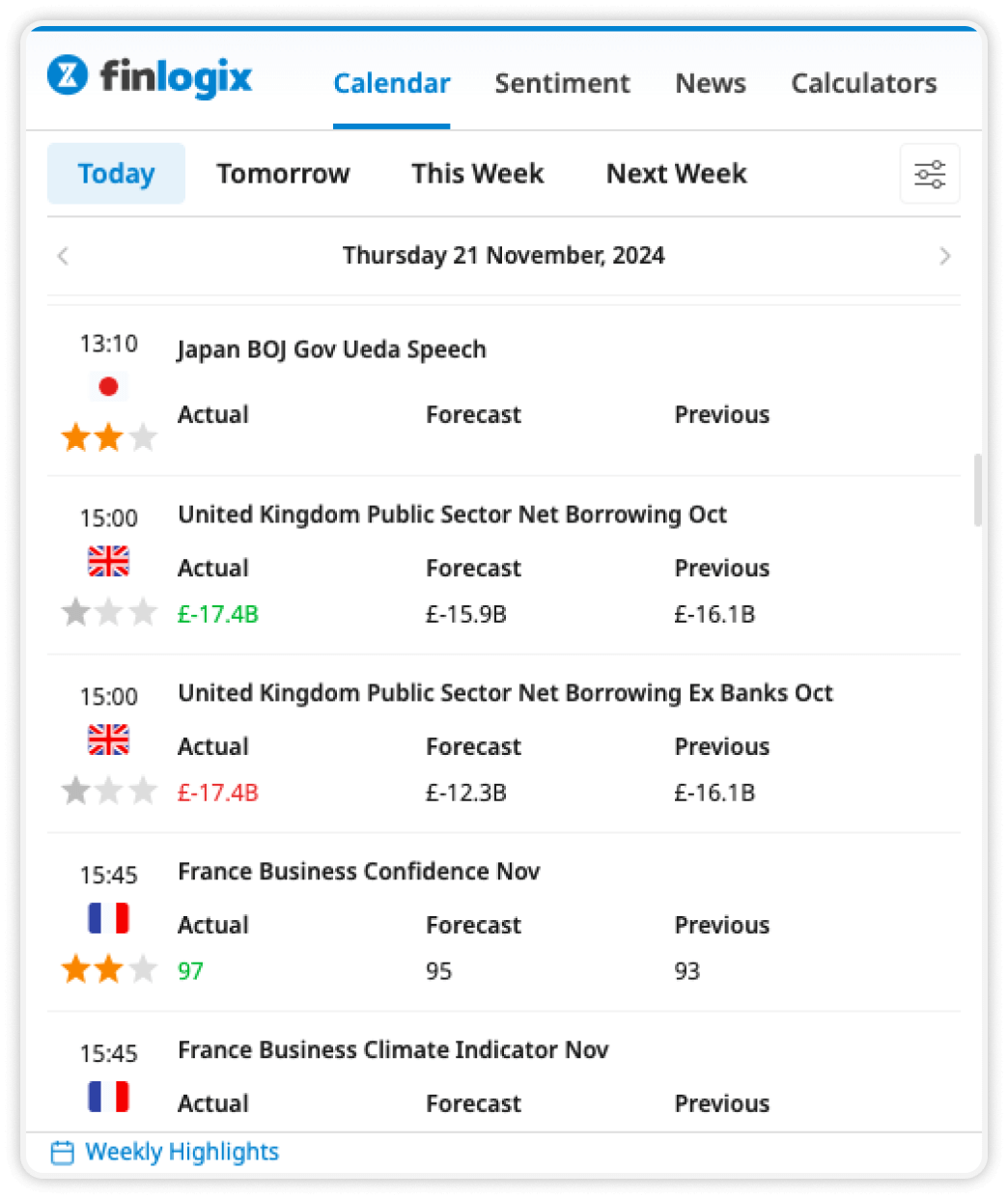Screen dimensions: 1008x1199
Task: Select This Week filter
Action: pos(477,174)
